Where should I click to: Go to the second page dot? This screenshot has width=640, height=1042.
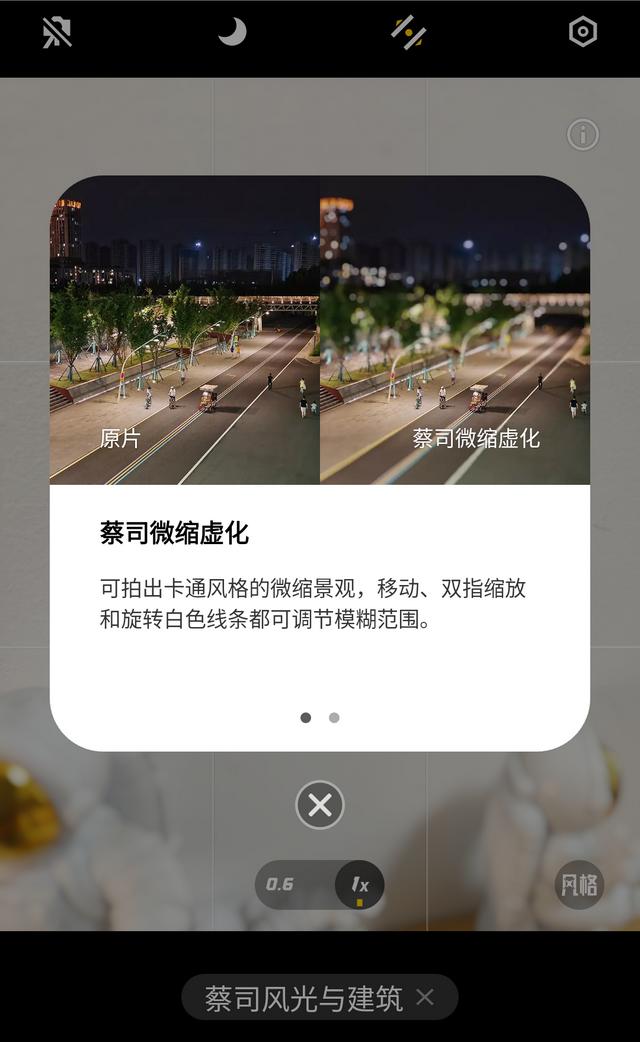point(334,718)
